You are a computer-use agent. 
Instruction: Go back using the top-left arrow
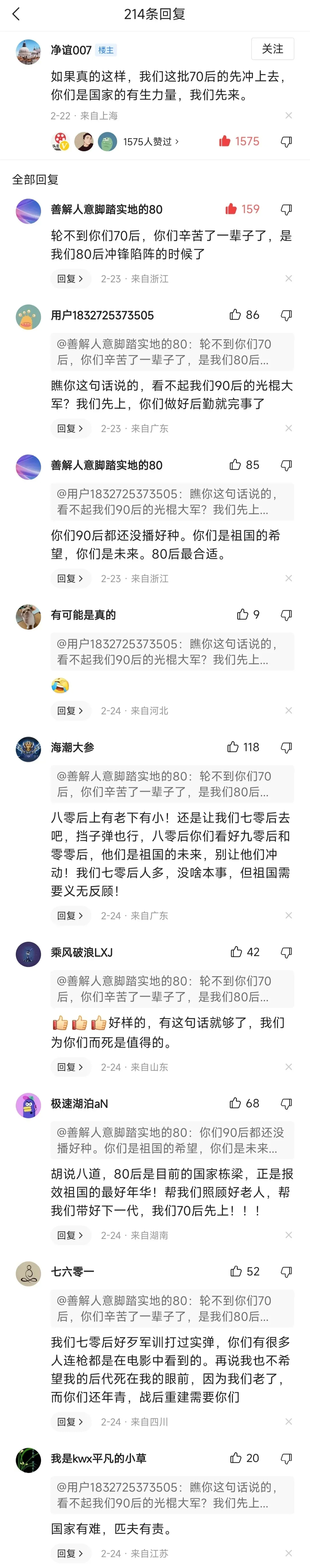point(16,14)
